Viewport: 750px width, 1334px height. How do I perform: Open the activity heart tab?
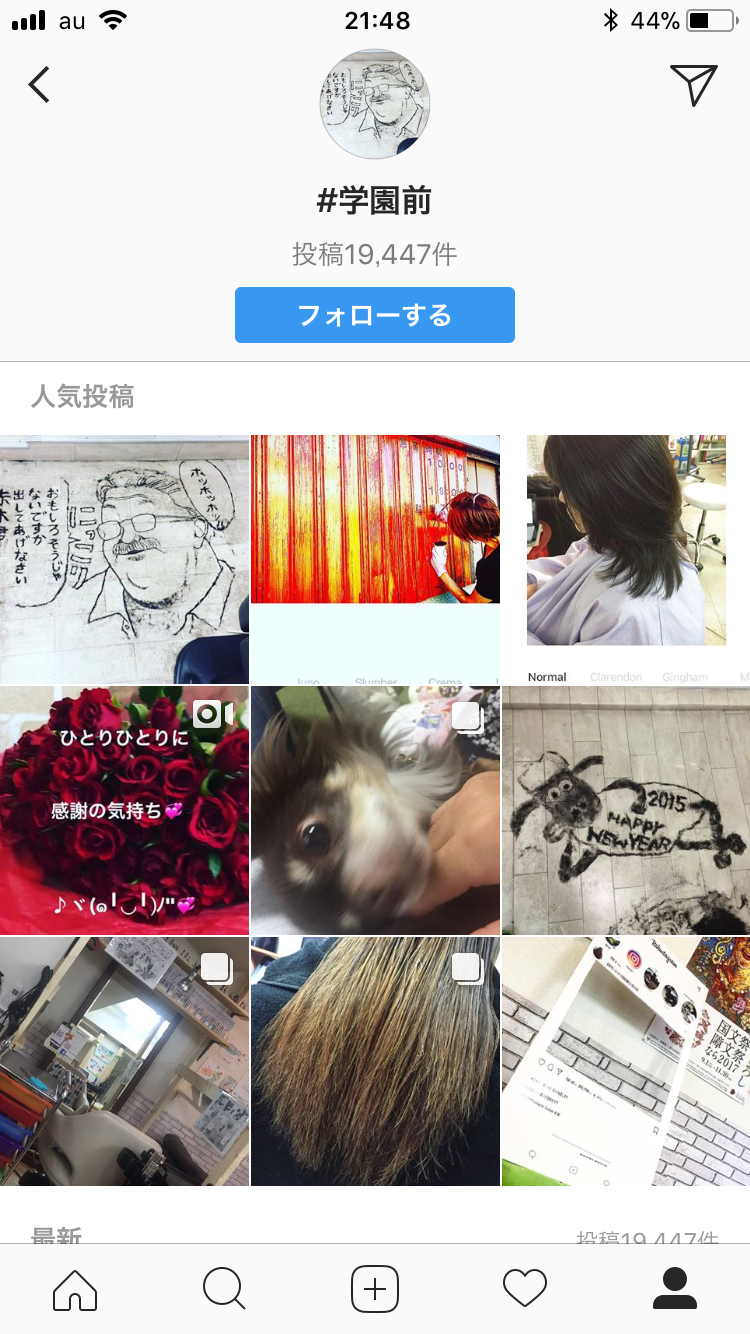click(x=525, y=1289)
